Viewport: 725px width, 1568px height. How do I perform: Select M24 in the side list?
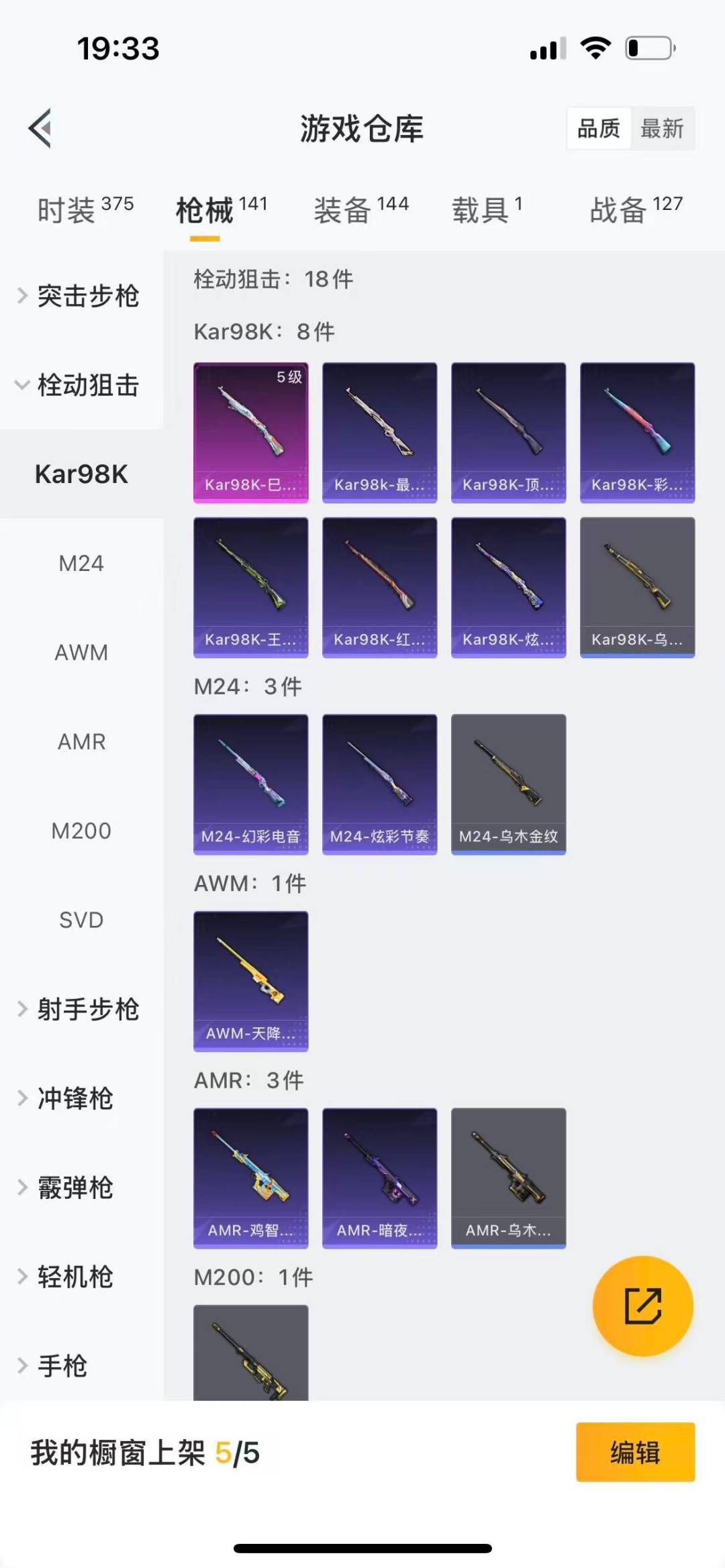81,564
